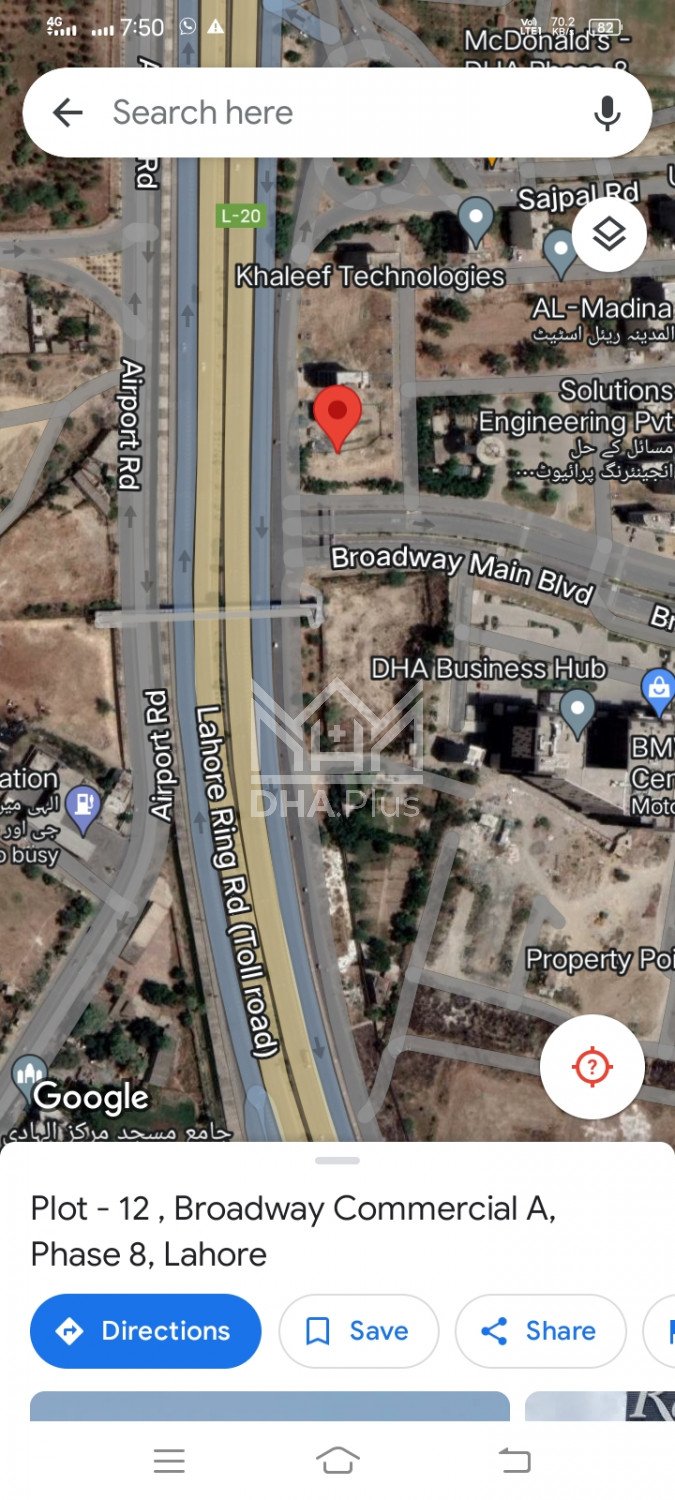This screenshot has width=675, height=1500.
Task: Open the recent apps menu
Action: (x=169, y=1461)
